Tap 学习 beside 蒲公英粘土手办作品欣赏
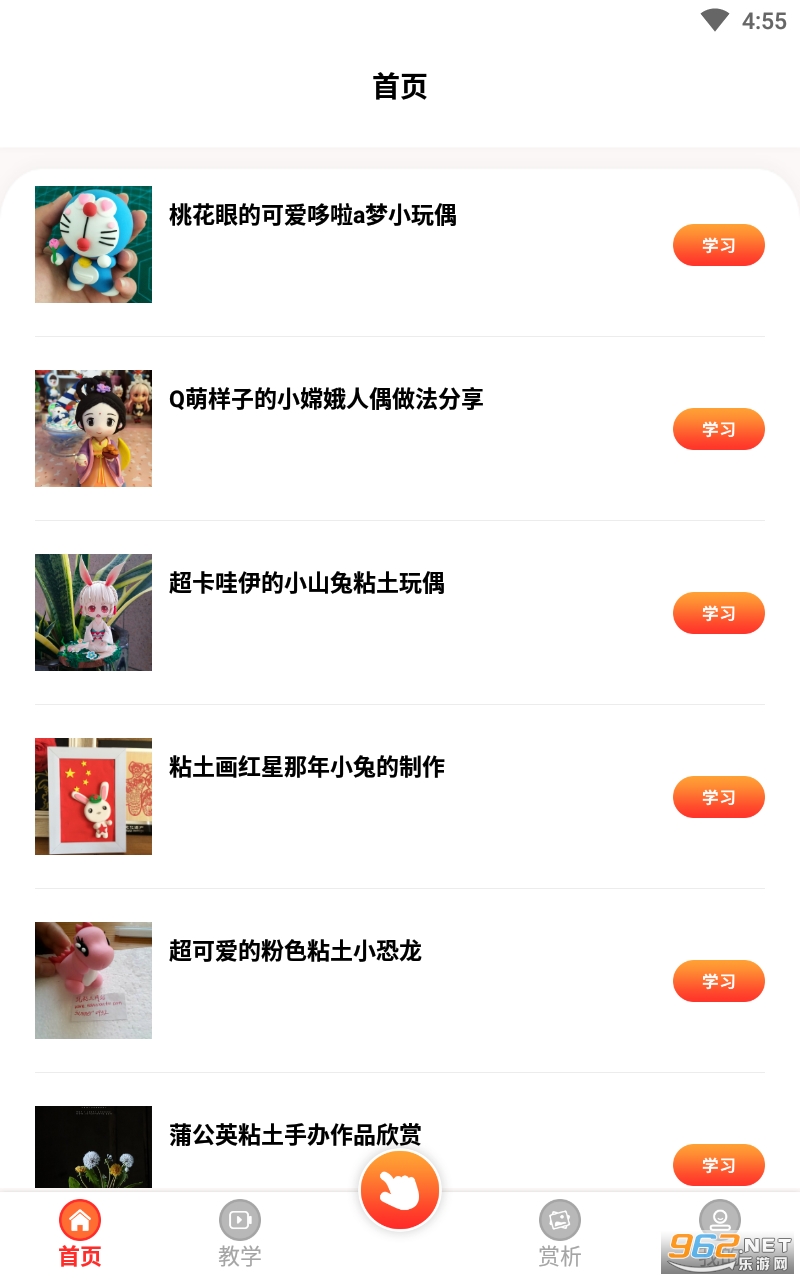This screenshot has height=1280, width=800. point(718,1165)
